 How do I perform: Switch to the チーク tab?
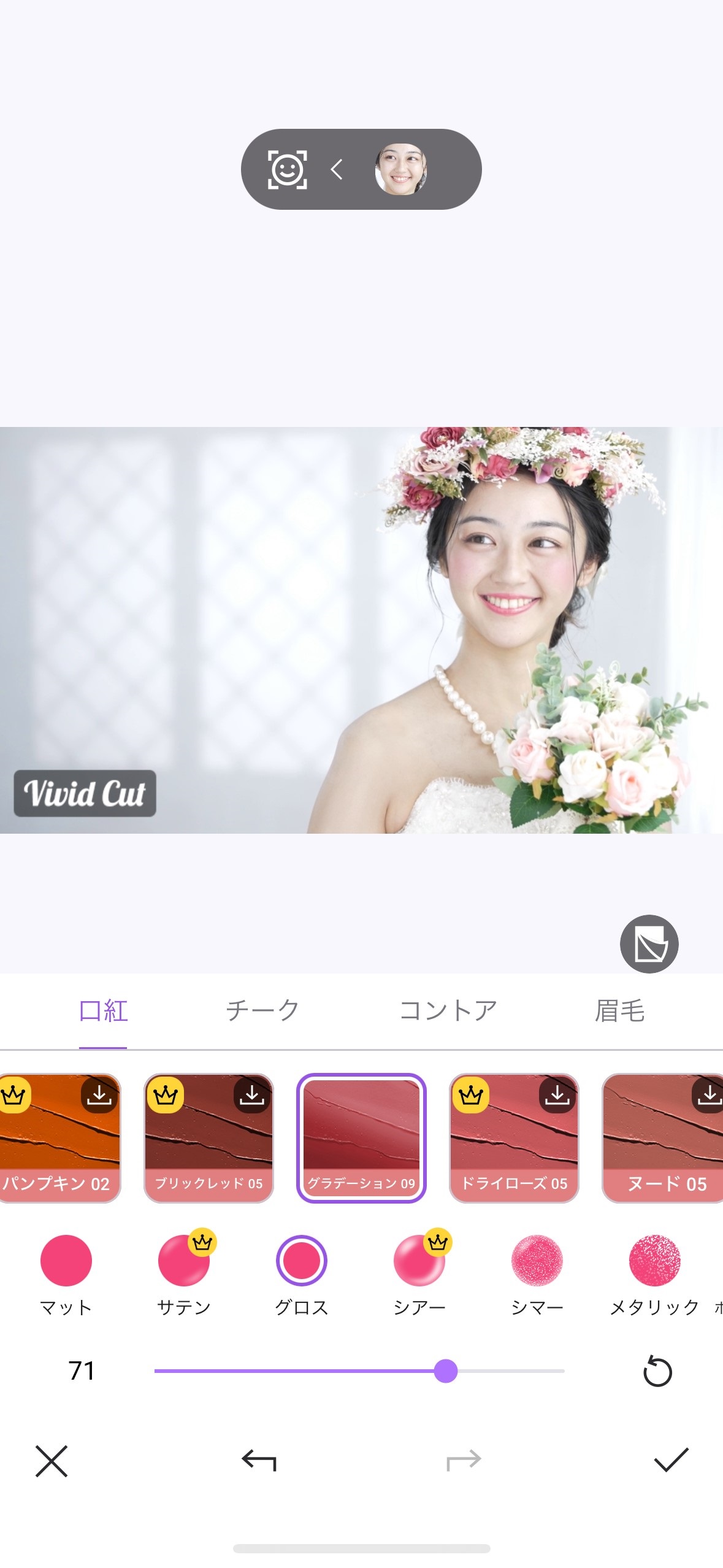click(262, 1010)
